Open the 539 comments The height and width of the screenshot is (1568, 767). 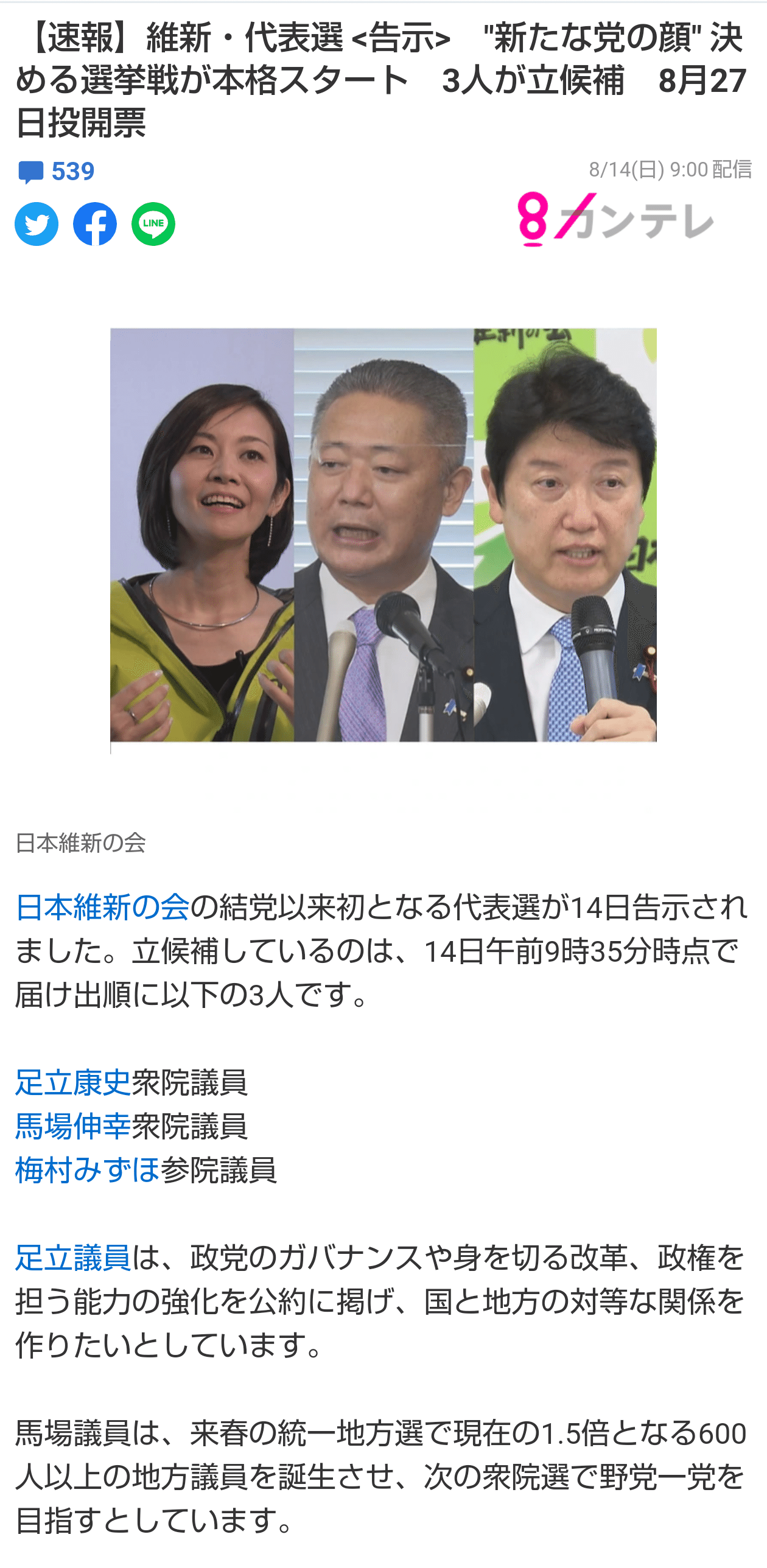point(56,172)
